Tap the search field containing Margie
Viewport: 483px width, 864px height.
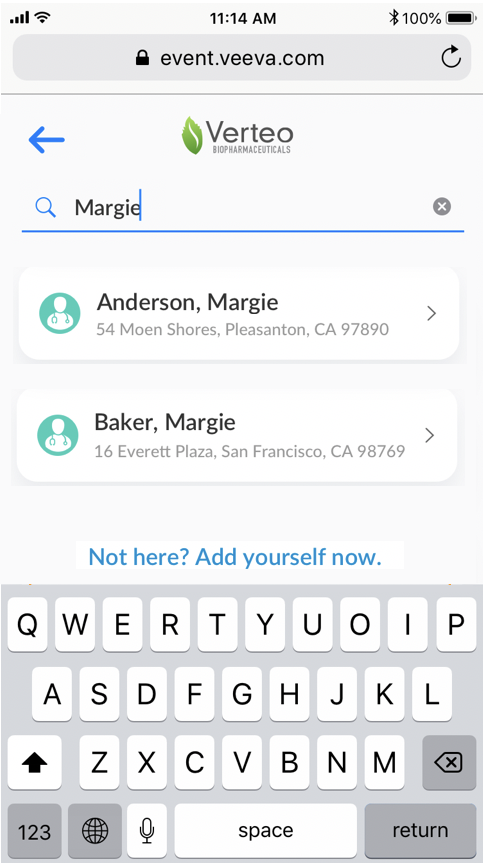tap(243, 208)
